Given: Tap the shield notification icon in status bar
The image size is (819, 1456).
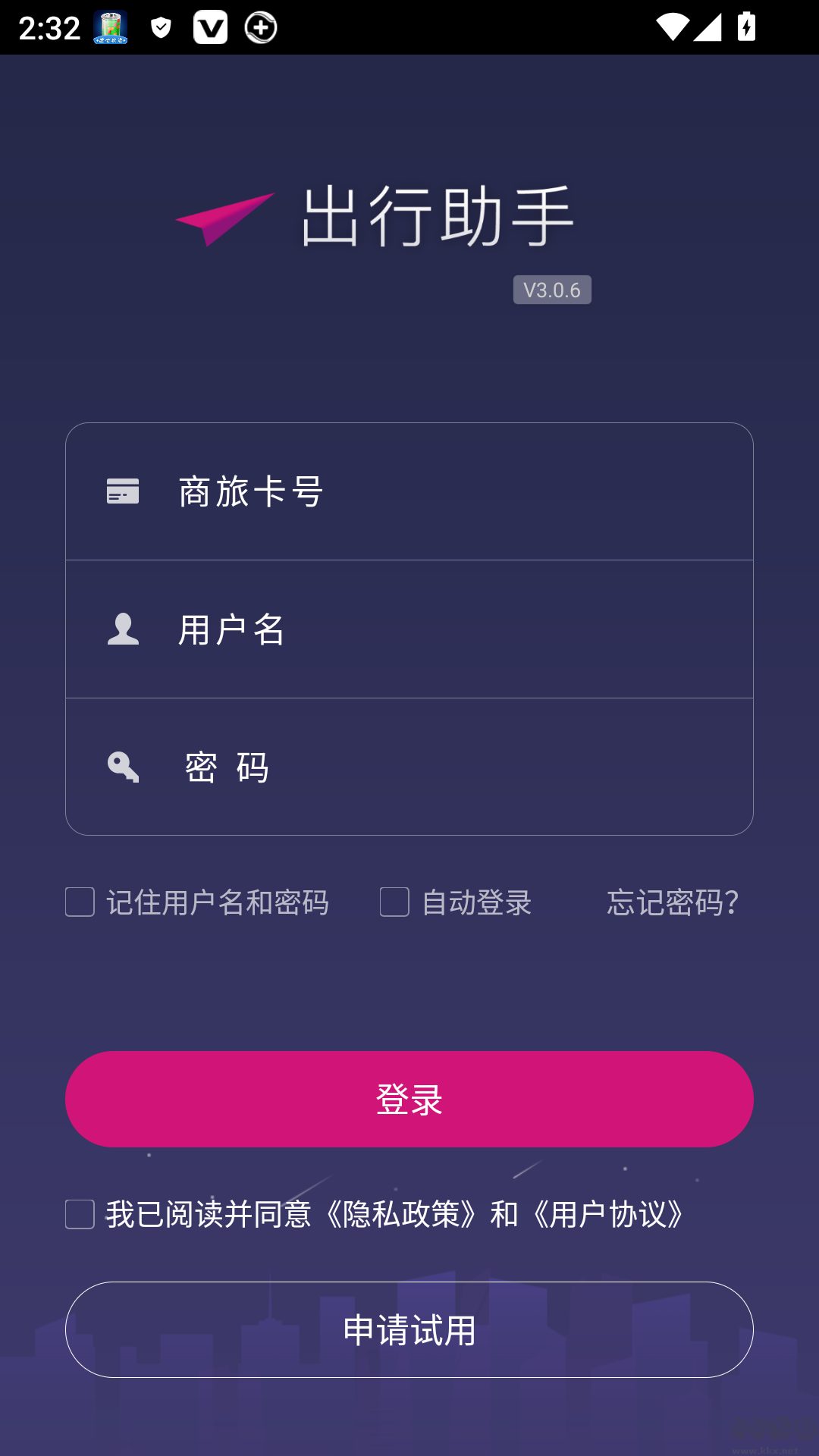Looking at the screenshot, I should 160,27.
